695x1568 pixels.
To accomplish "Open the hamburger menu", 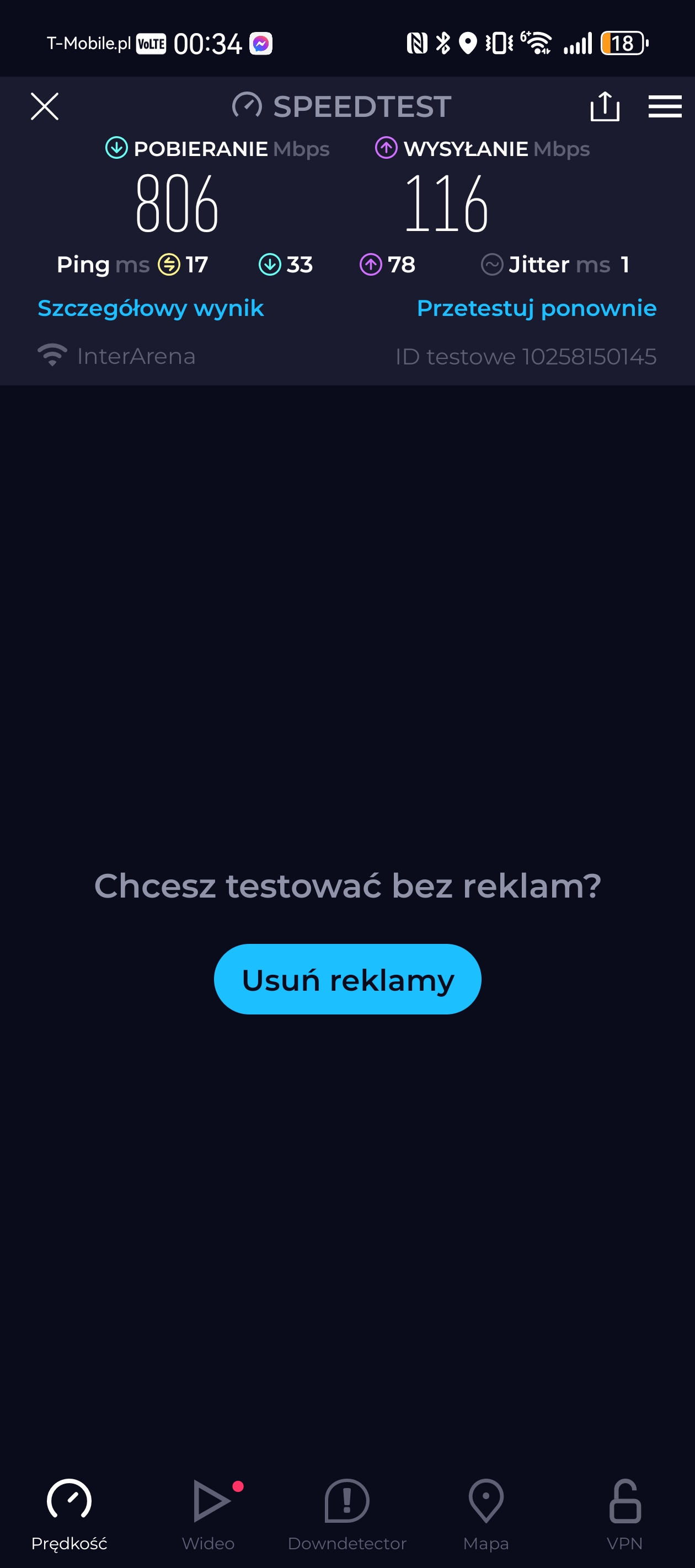I will click(x=665, y=106).
